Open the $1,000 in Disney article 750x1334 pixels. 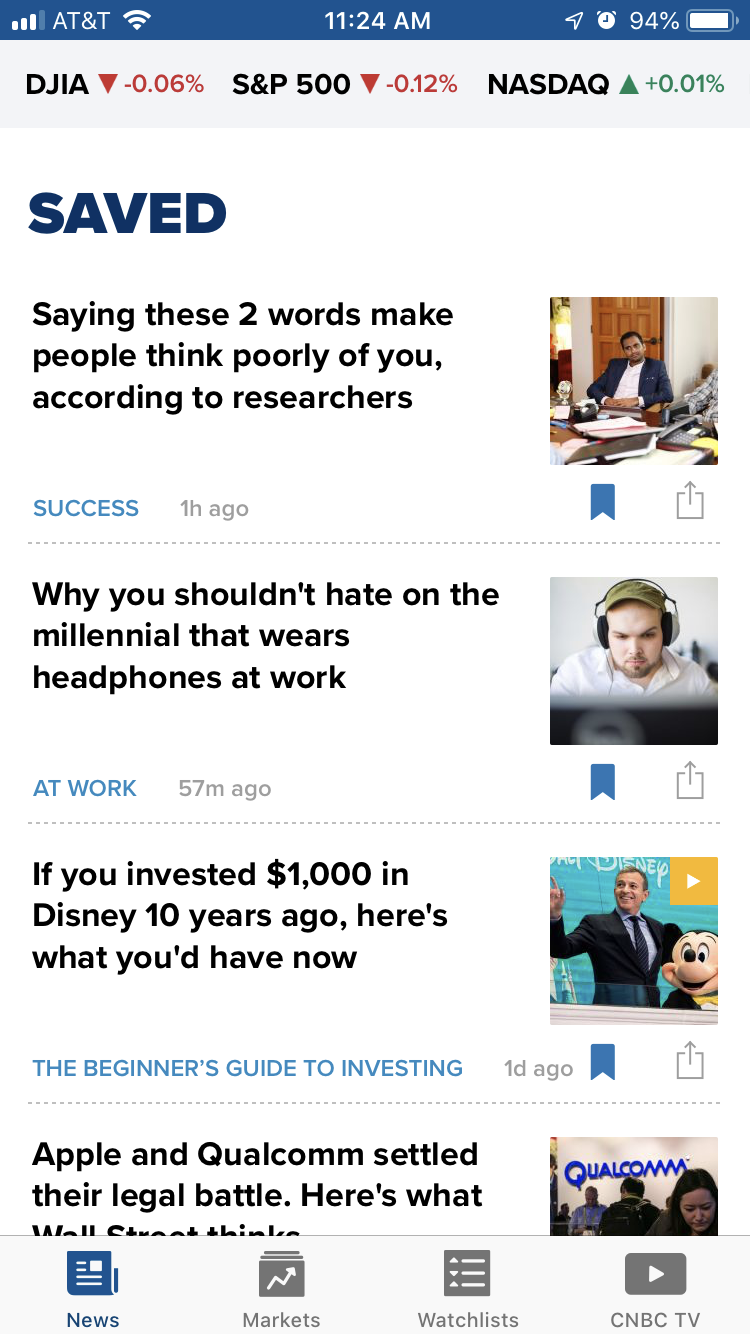pyautogui.click(x=240, y=916)
